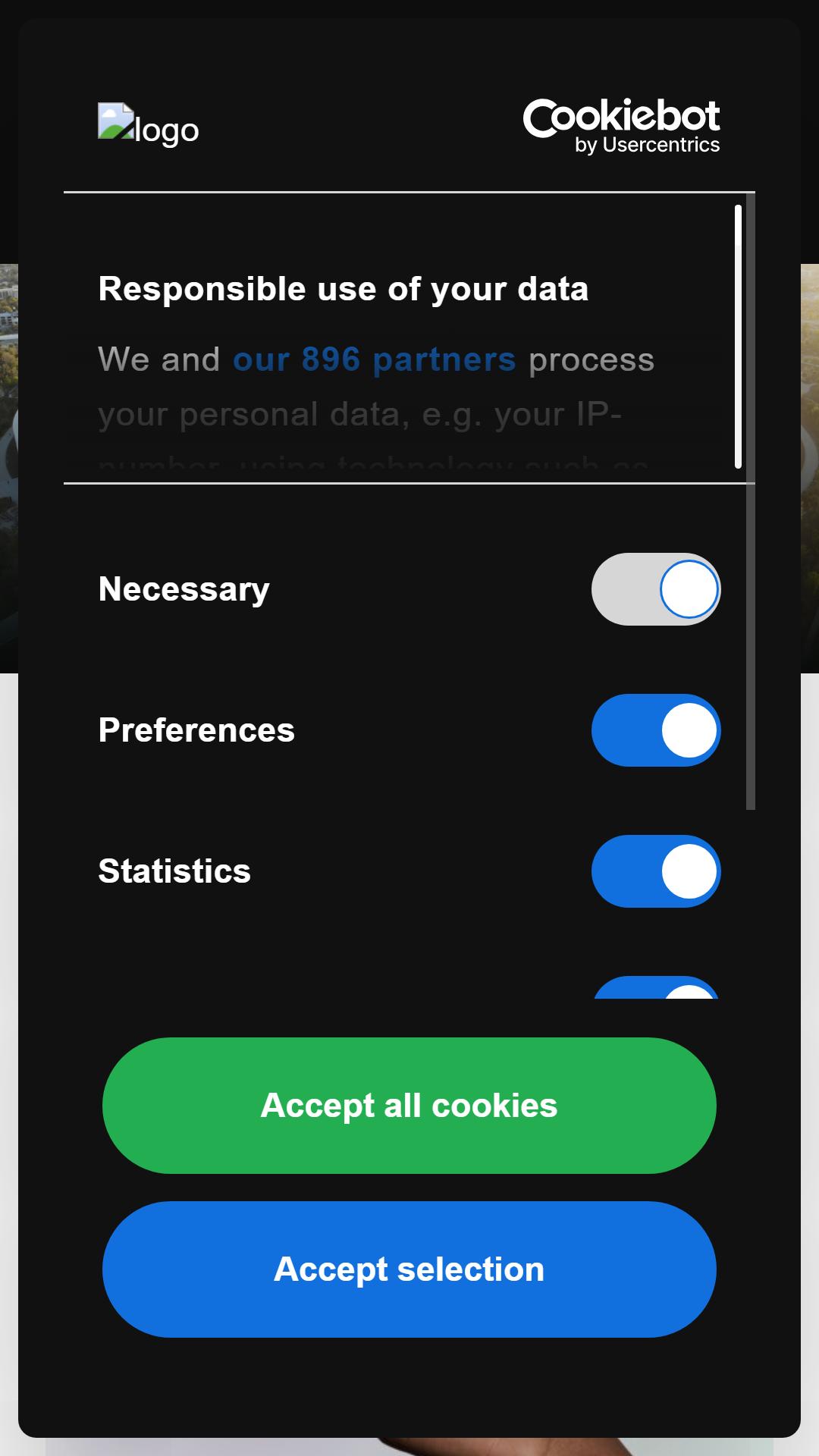819x1456 pixels.
Task: Confirm with Accept selection
Action: point(409,1269)
